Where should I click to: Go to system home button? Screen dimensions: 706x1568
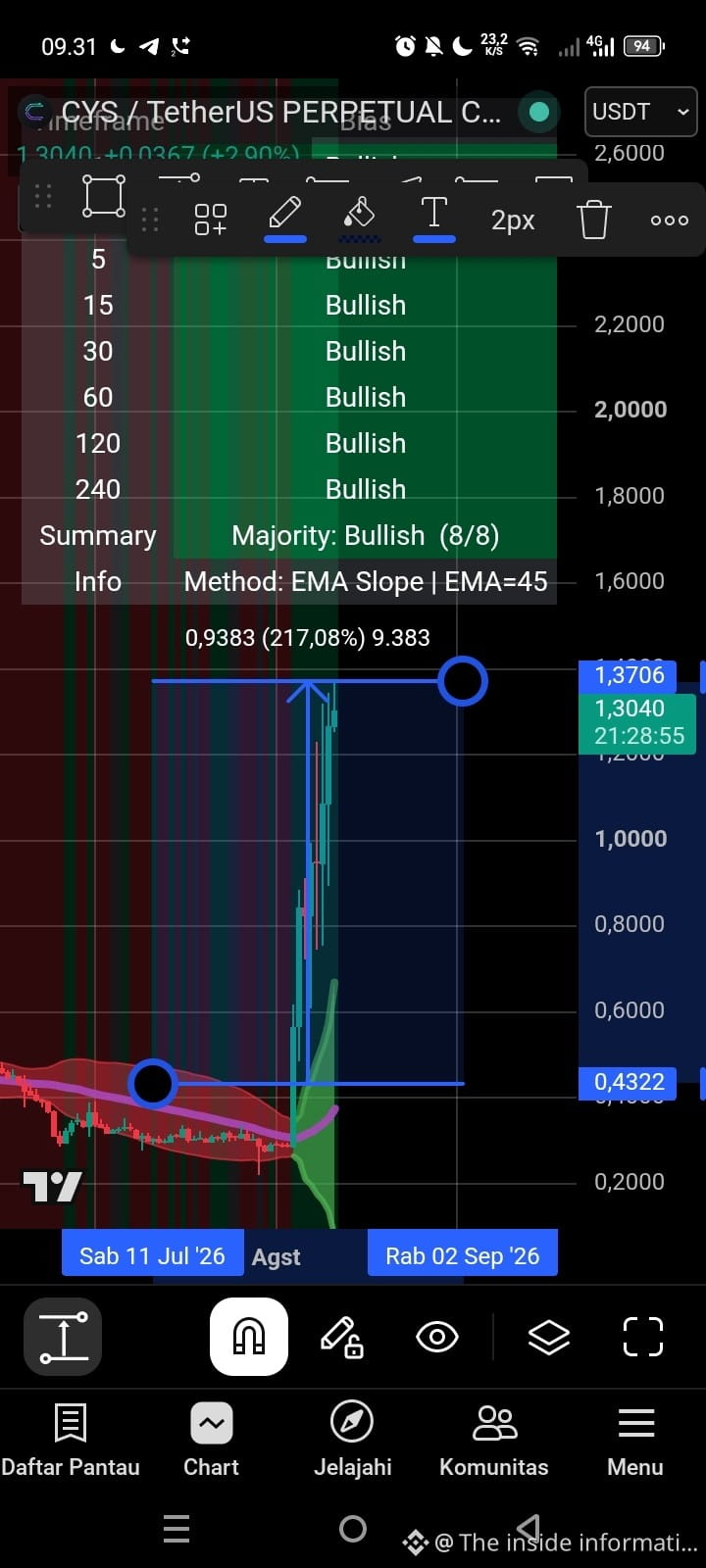353,1529
